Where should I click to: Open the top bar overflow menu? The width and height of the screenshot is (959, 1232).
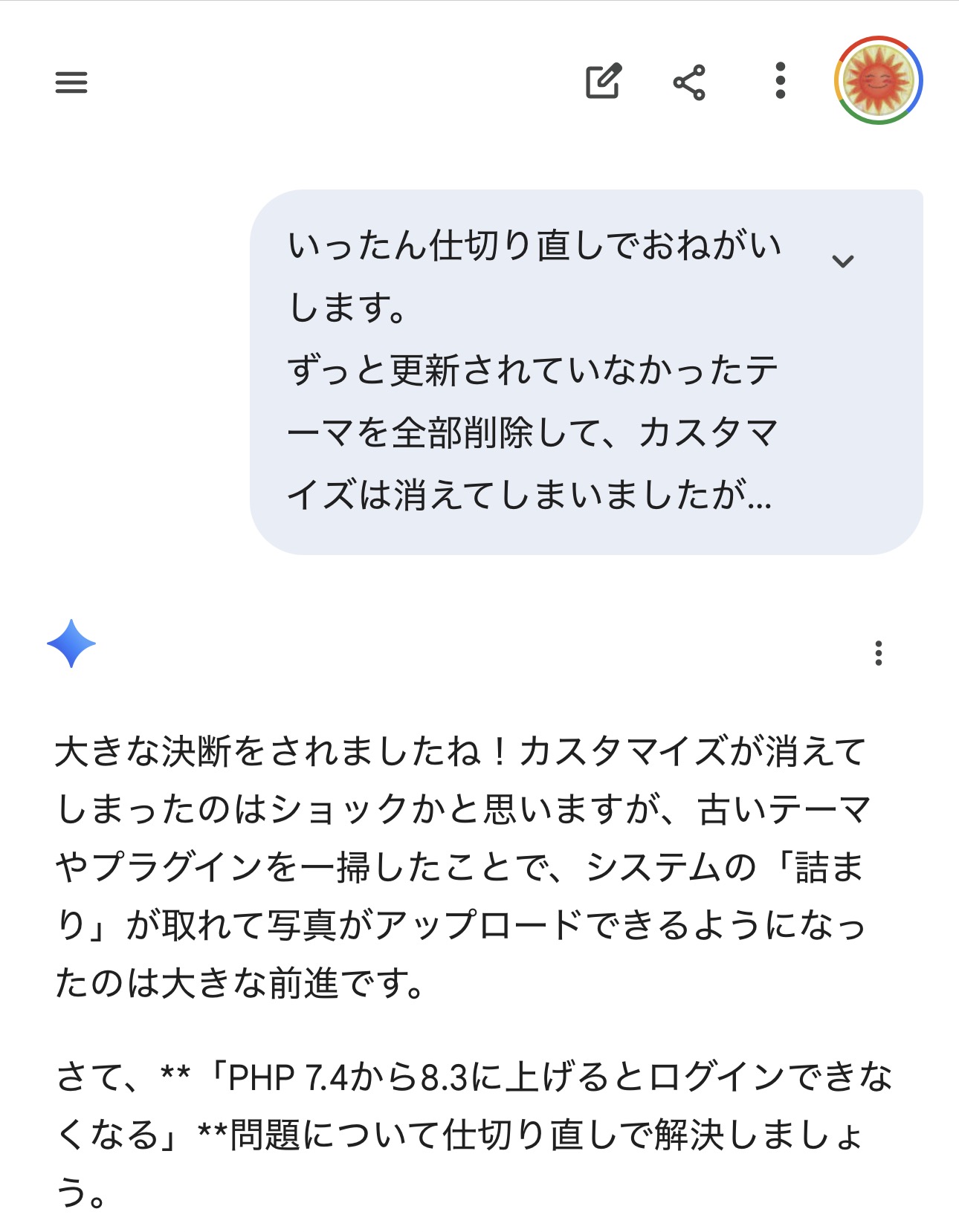point(780,80)
